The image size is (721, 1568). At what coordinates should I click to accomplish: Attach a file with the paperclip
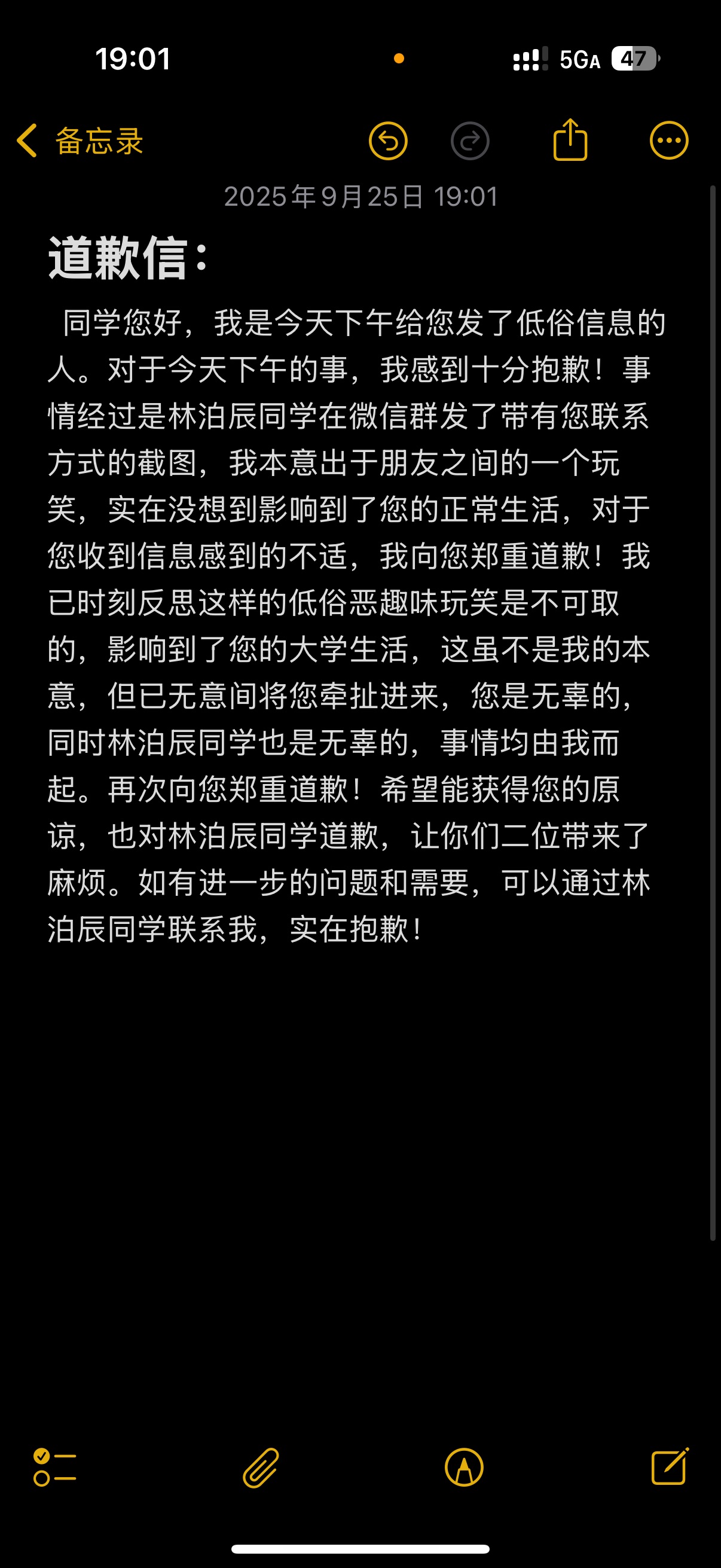261,1468
